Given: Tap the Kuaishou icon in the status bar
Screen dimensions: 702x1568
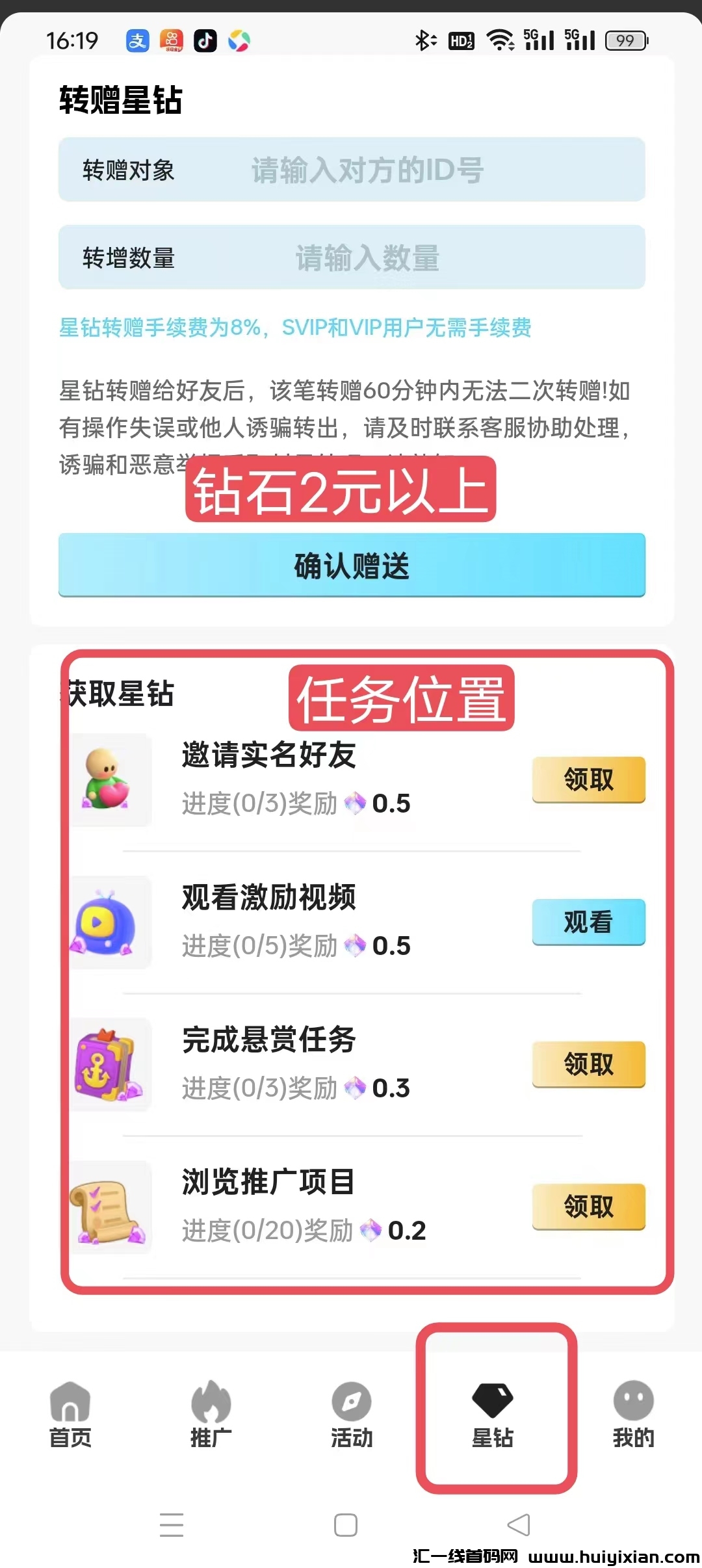Looking at the screenshot, I should pos(170,40).
